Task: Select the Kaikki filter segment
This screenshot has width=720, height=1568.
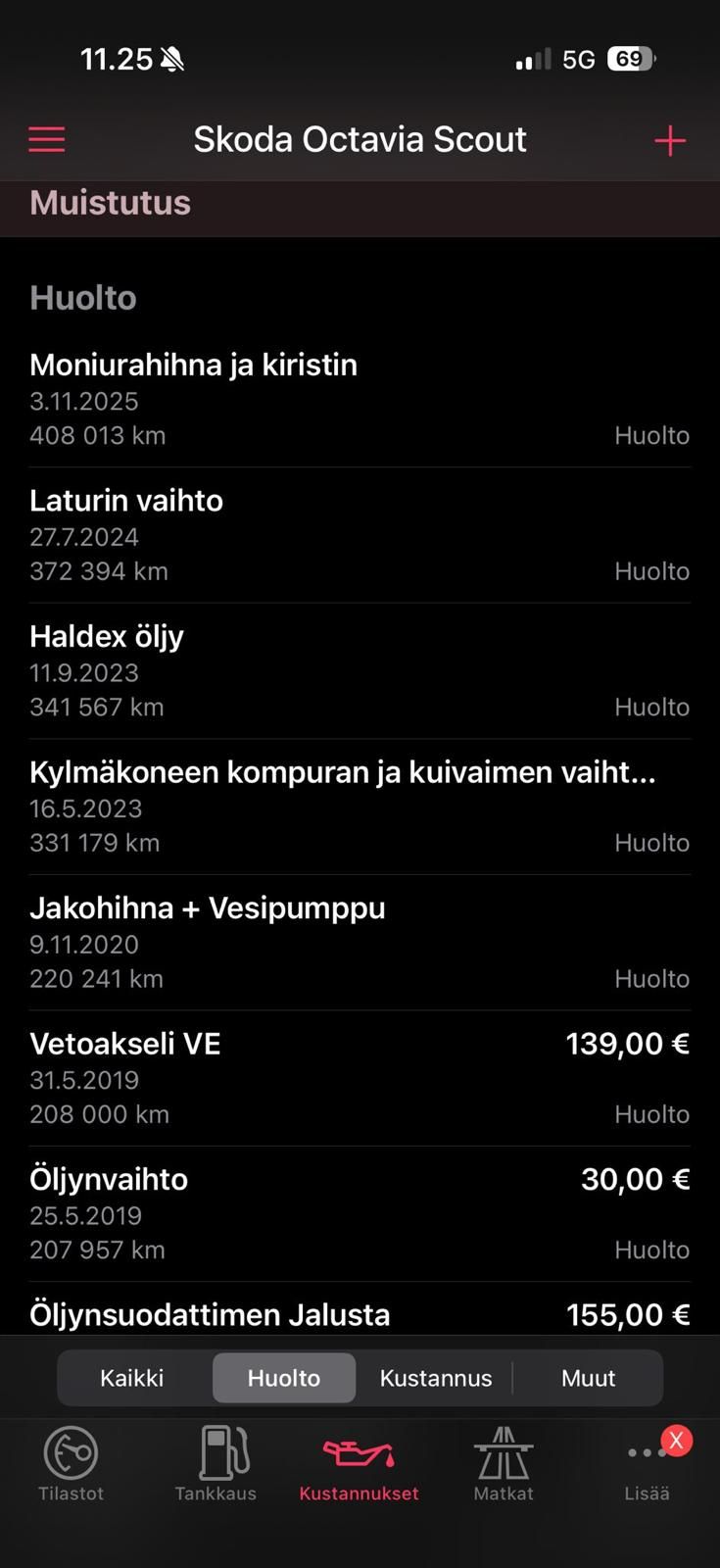Action: [x=132, y=1378]
